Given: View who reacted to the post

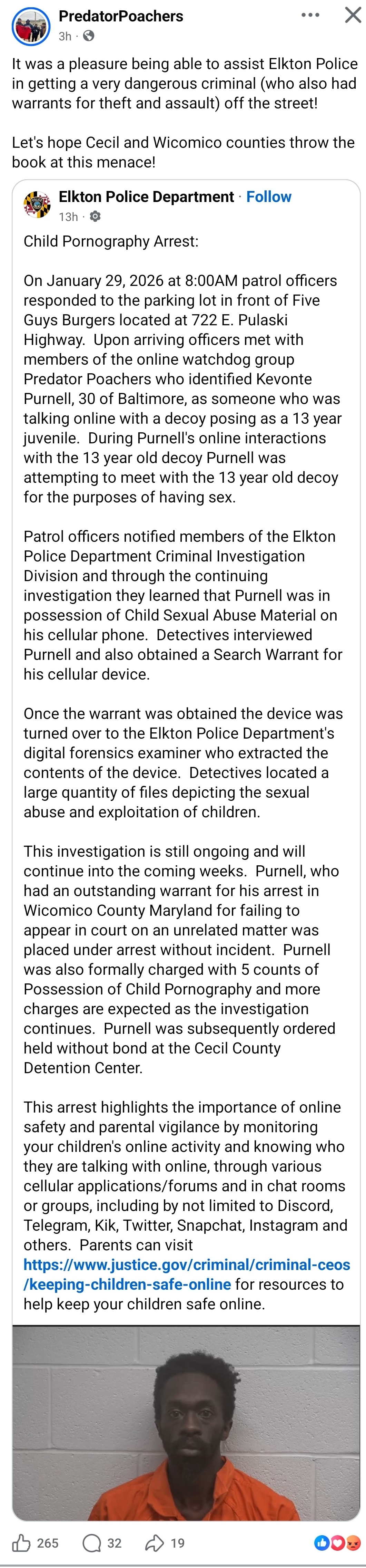Looking at the screenshot, I should point(337,1542).
